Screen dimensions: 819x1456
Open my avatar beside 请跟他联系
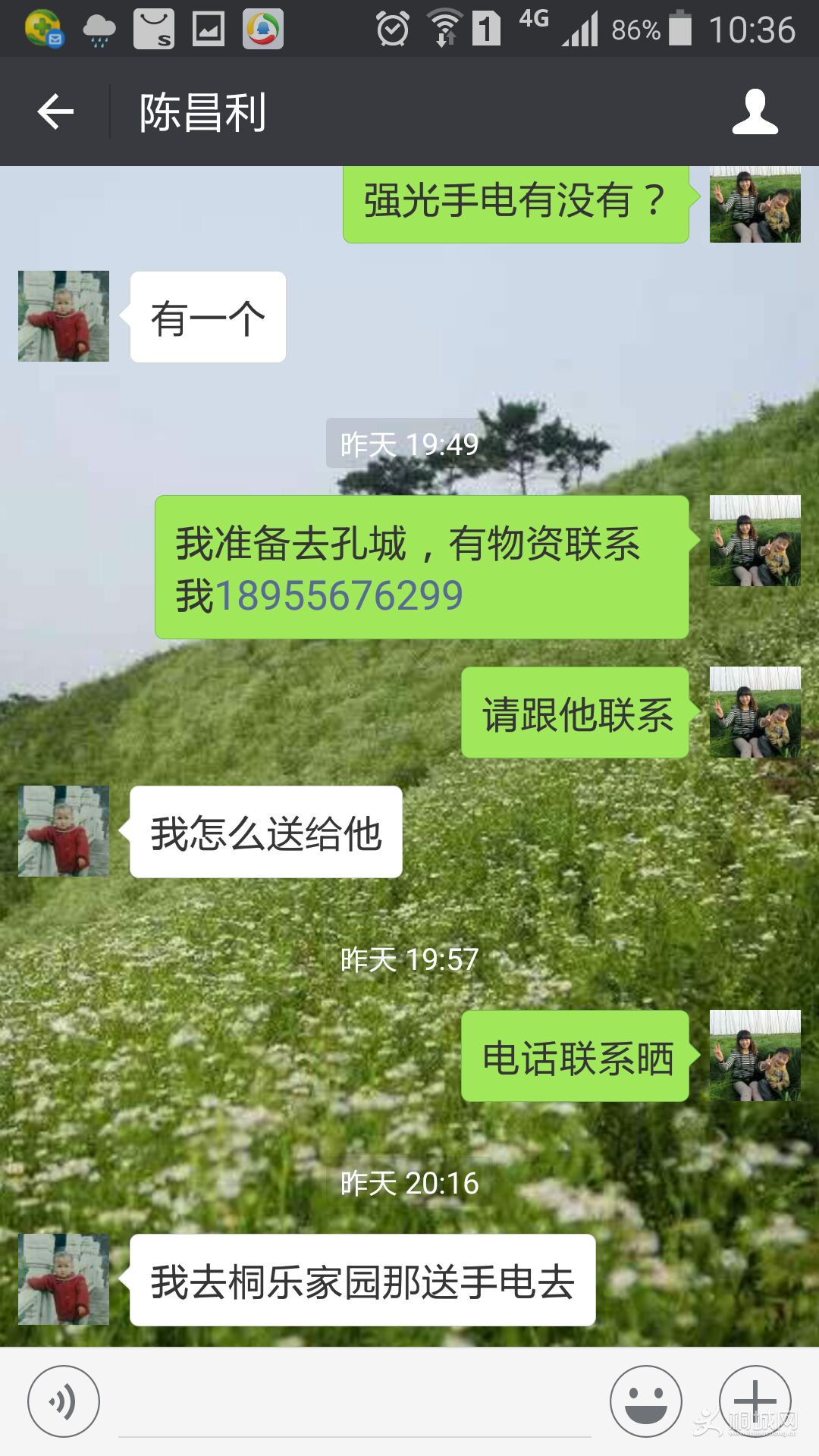755,712
